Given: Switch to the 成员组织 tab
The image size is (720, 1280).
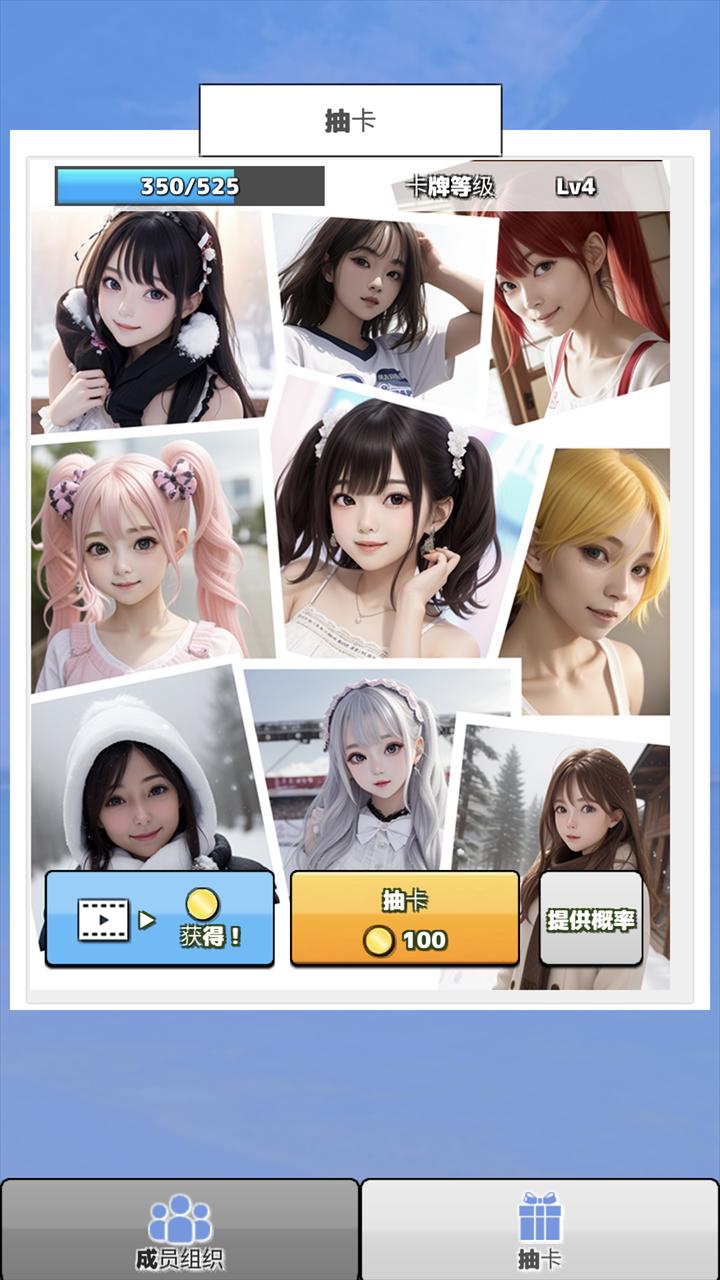Looking at the screenshot, I should coord(180,1230).
